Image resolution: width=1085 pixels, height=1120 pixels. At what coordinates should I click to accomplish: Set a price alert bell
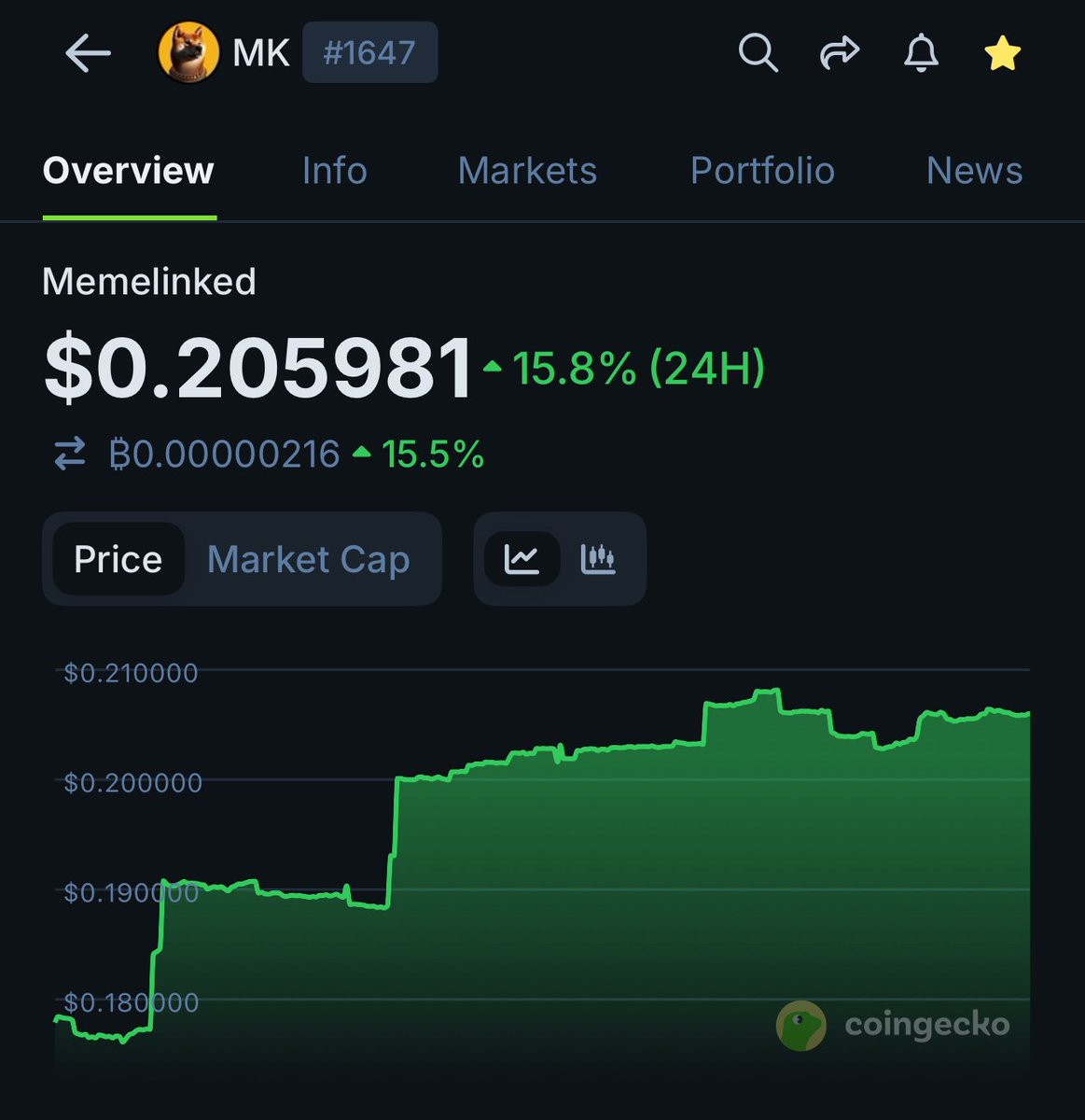click(x=921, y=53)
